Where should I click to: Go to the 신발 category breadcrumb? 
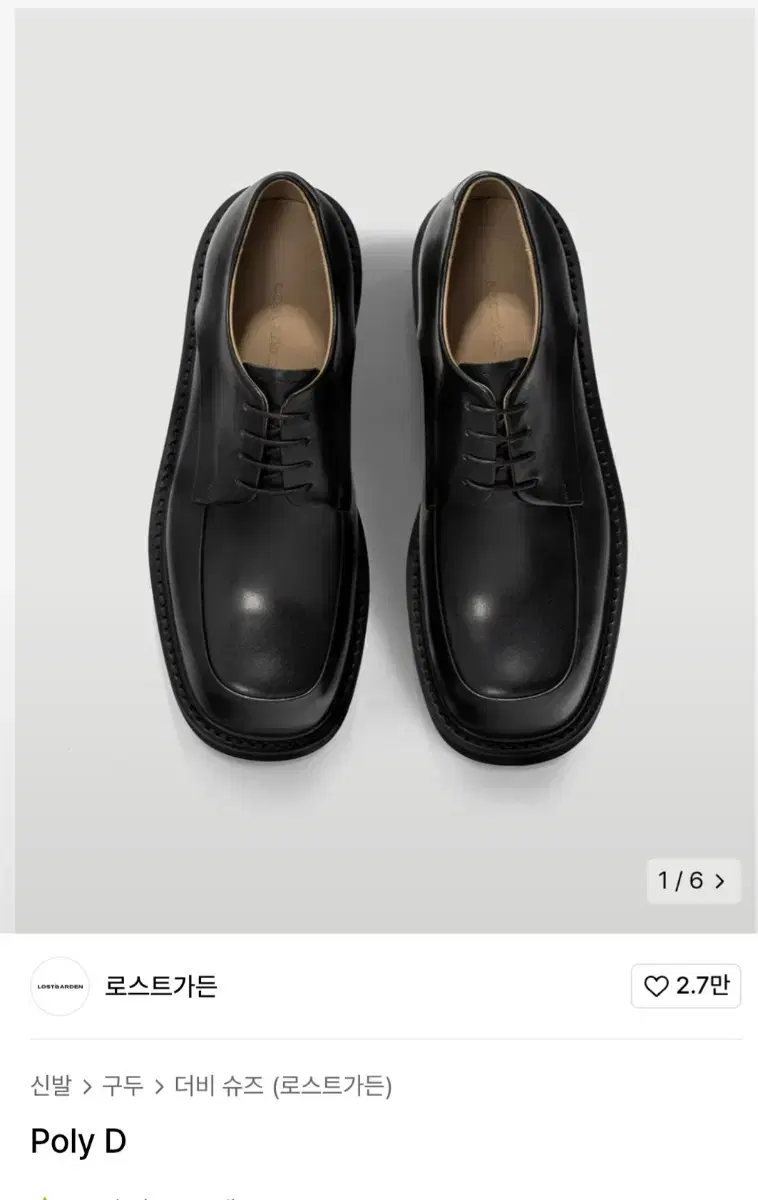point(51,1086)
